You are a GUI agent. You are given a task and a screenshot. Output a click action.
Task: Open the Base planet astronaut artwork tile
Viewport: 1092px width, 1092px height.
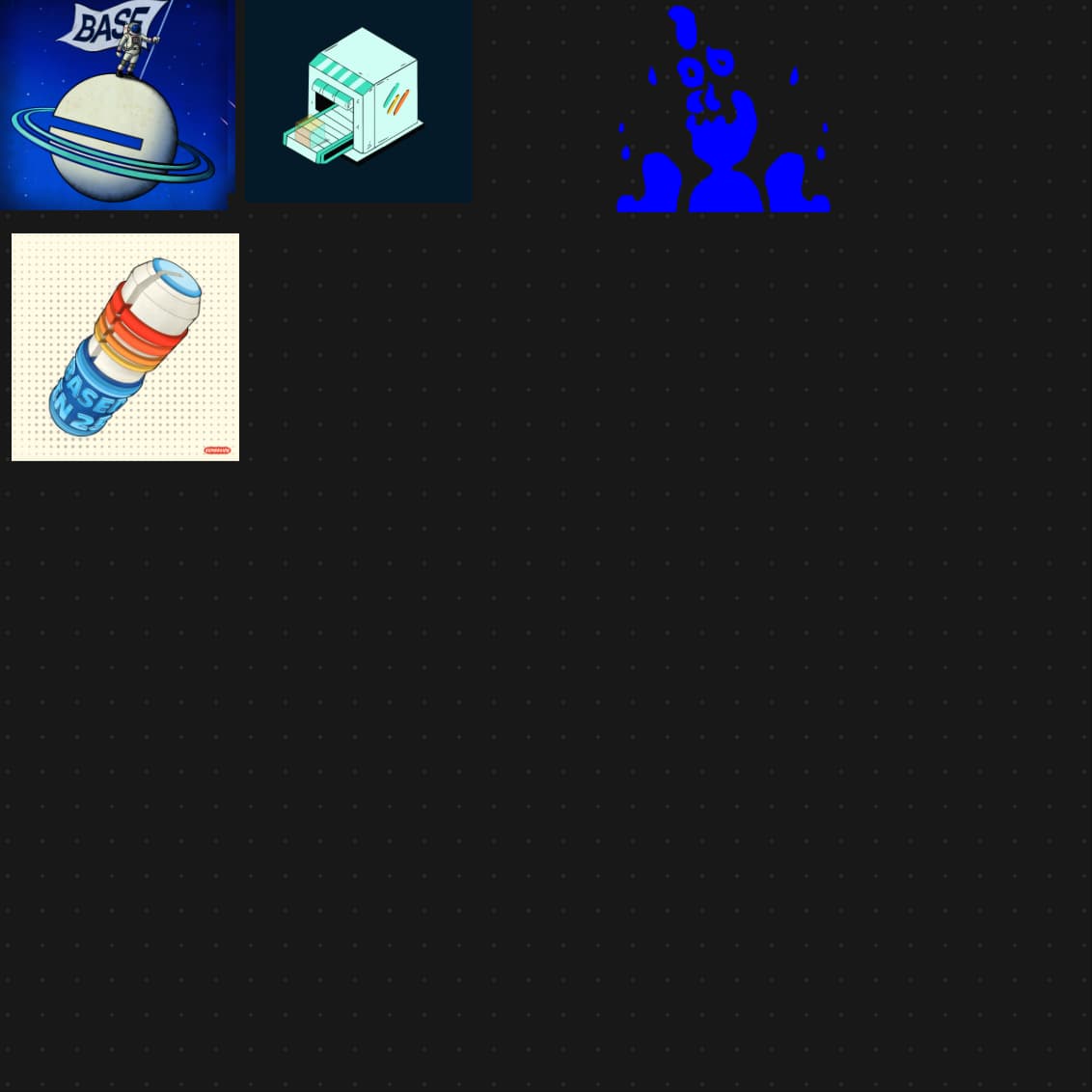[116, 104]
